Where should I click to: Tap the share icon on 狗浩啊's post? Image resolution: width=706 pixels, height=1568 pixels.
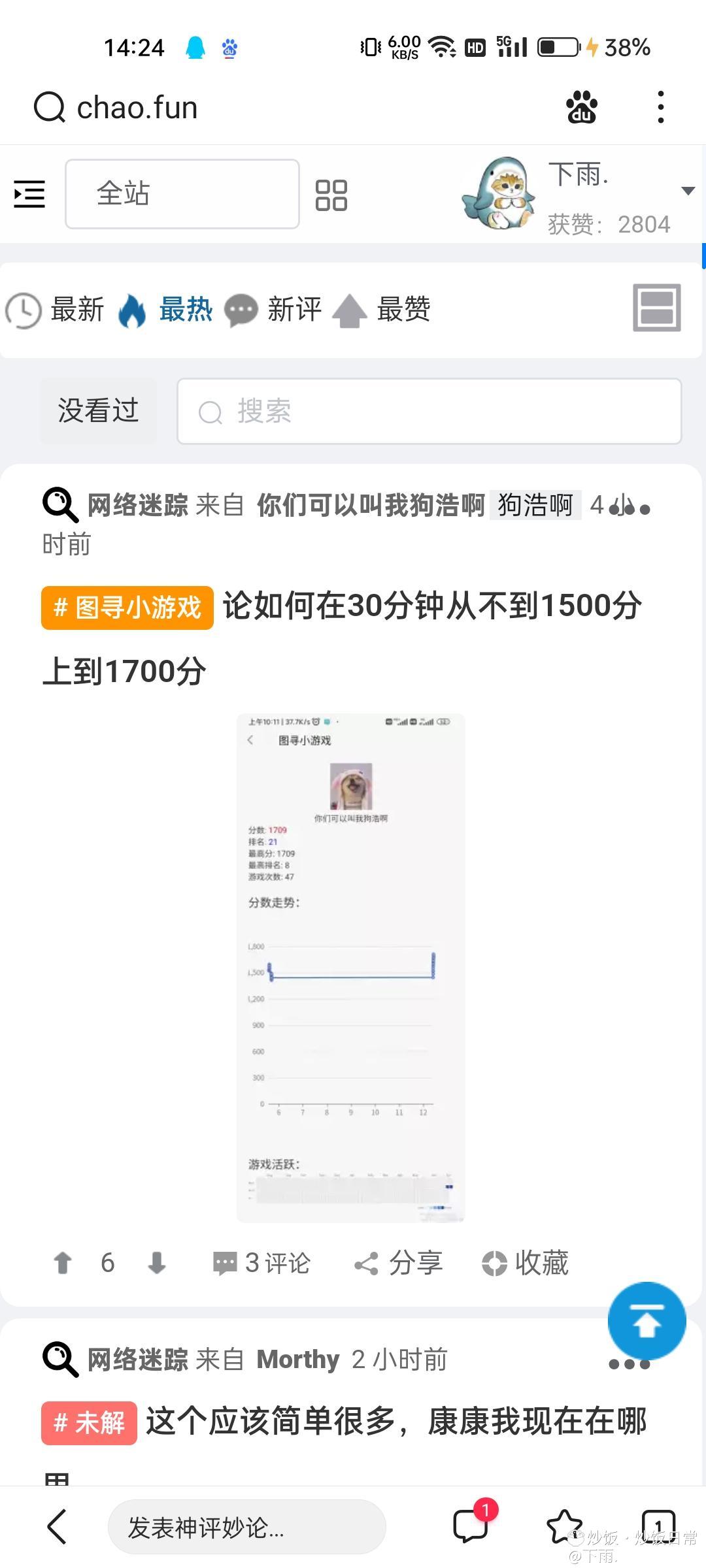tap(399, 1262)
